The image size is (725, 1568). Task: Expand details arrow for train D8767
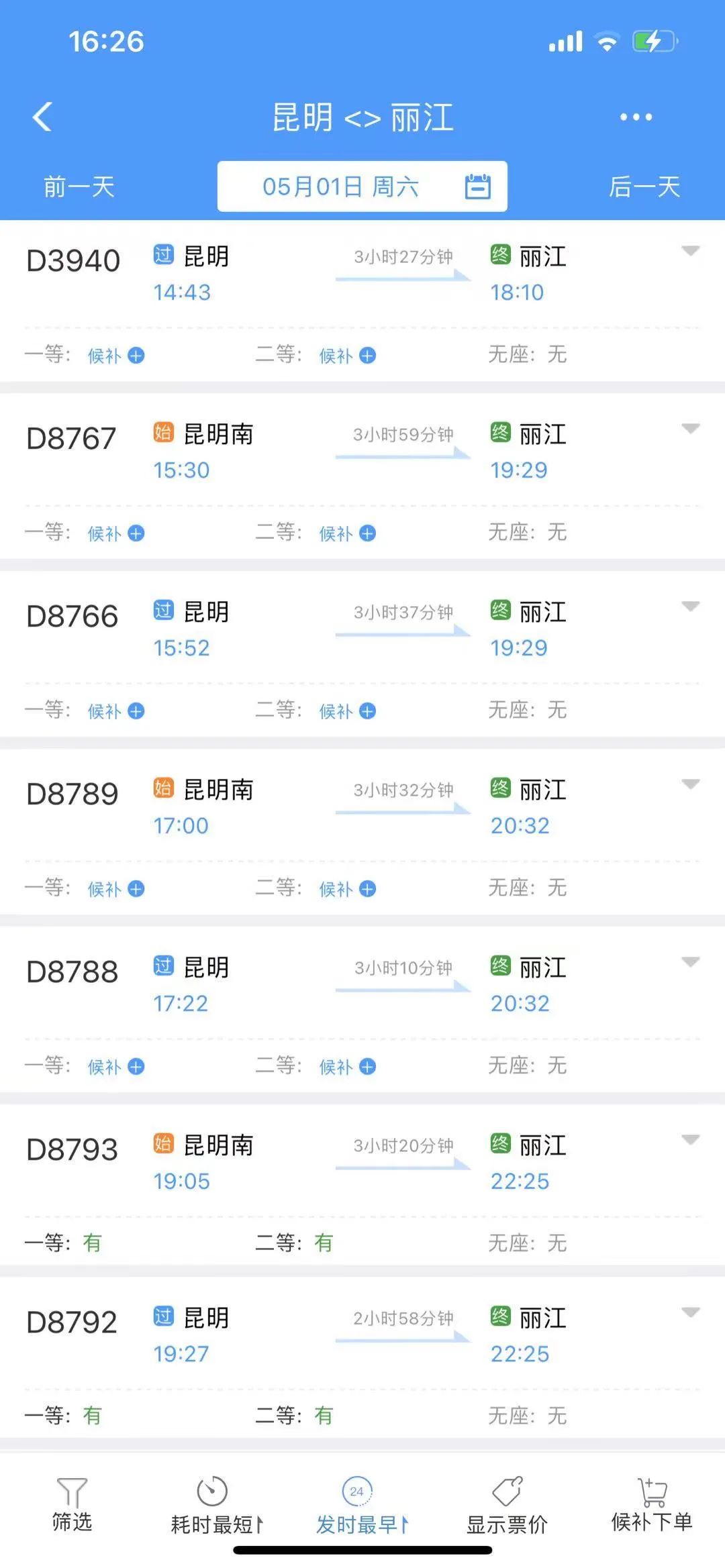point(690,429)
